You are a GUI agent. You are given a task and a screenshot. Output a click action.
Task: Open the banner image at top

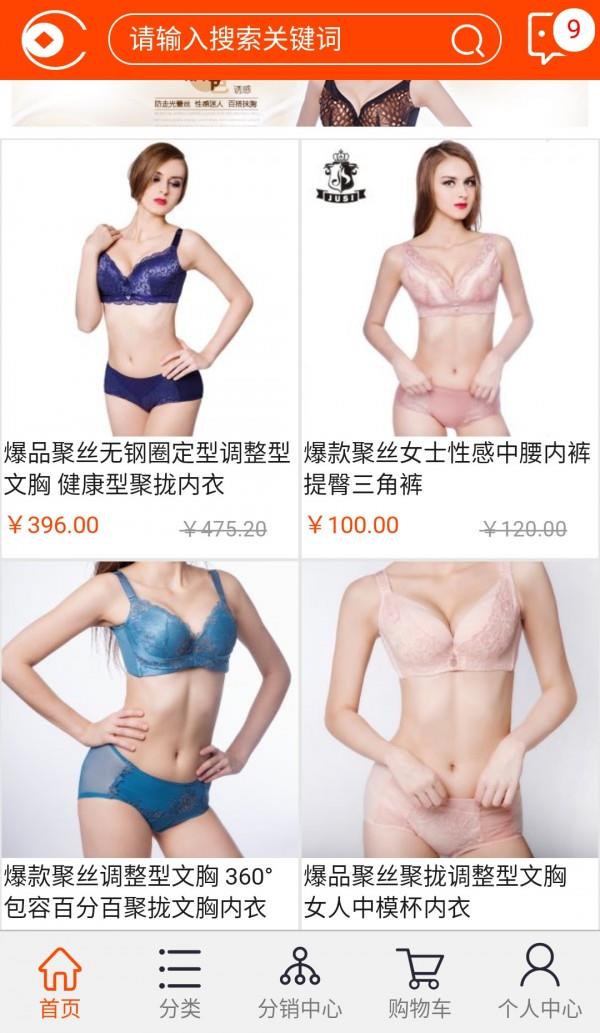tap(300, 103)
